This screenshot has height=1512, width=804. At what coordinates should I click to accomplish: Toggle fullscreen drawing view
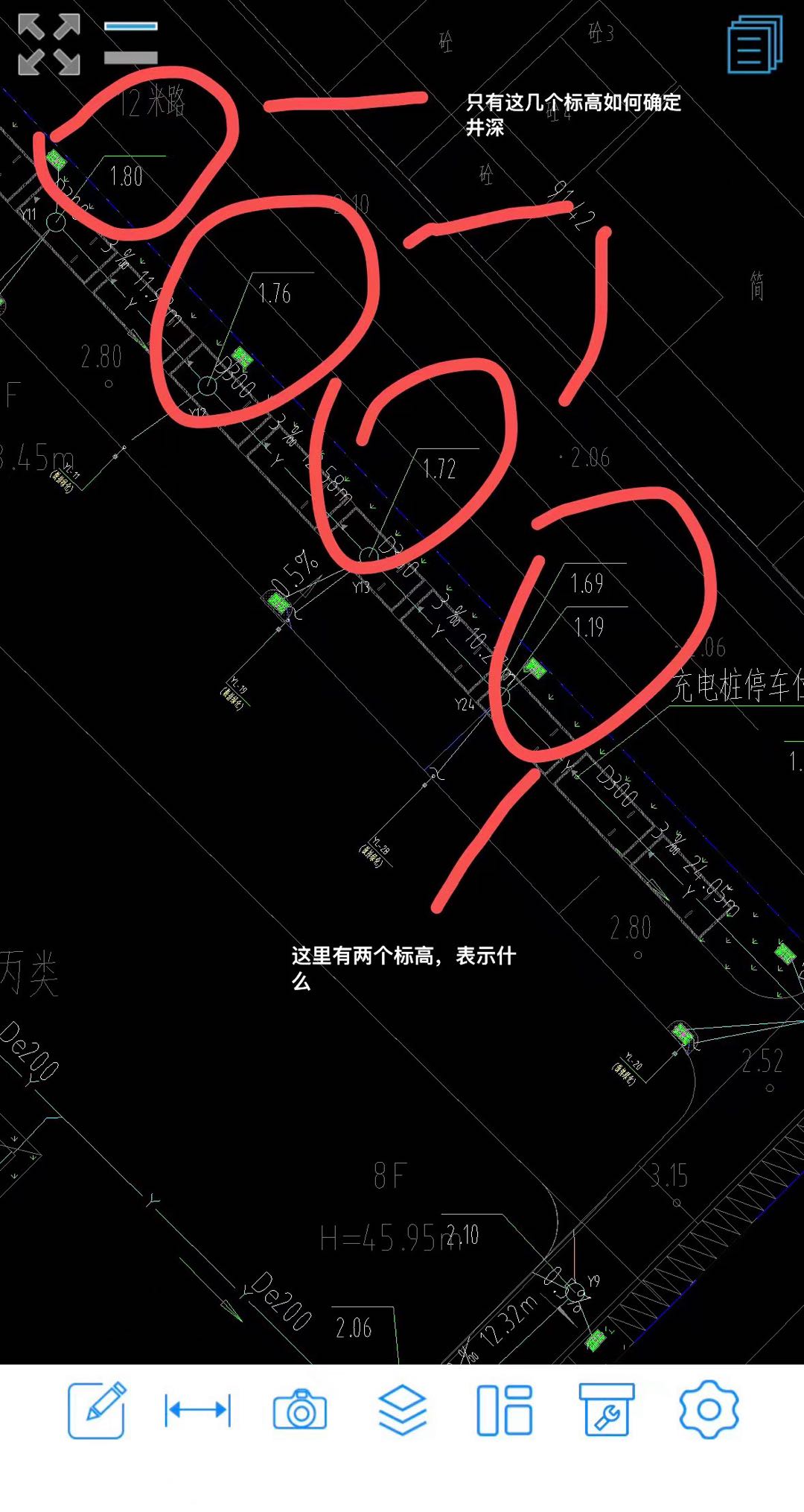tap(48, 45)
